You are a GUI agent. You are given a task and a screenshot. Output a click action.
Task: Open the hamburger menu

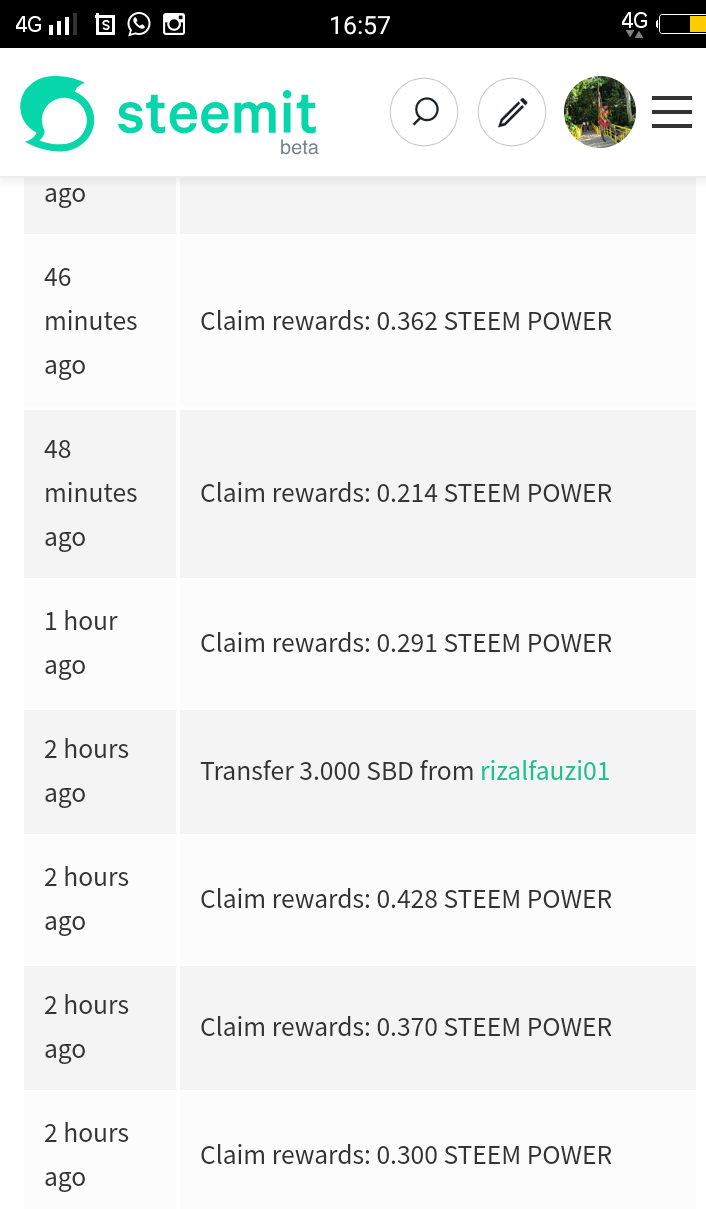[672, 112]
